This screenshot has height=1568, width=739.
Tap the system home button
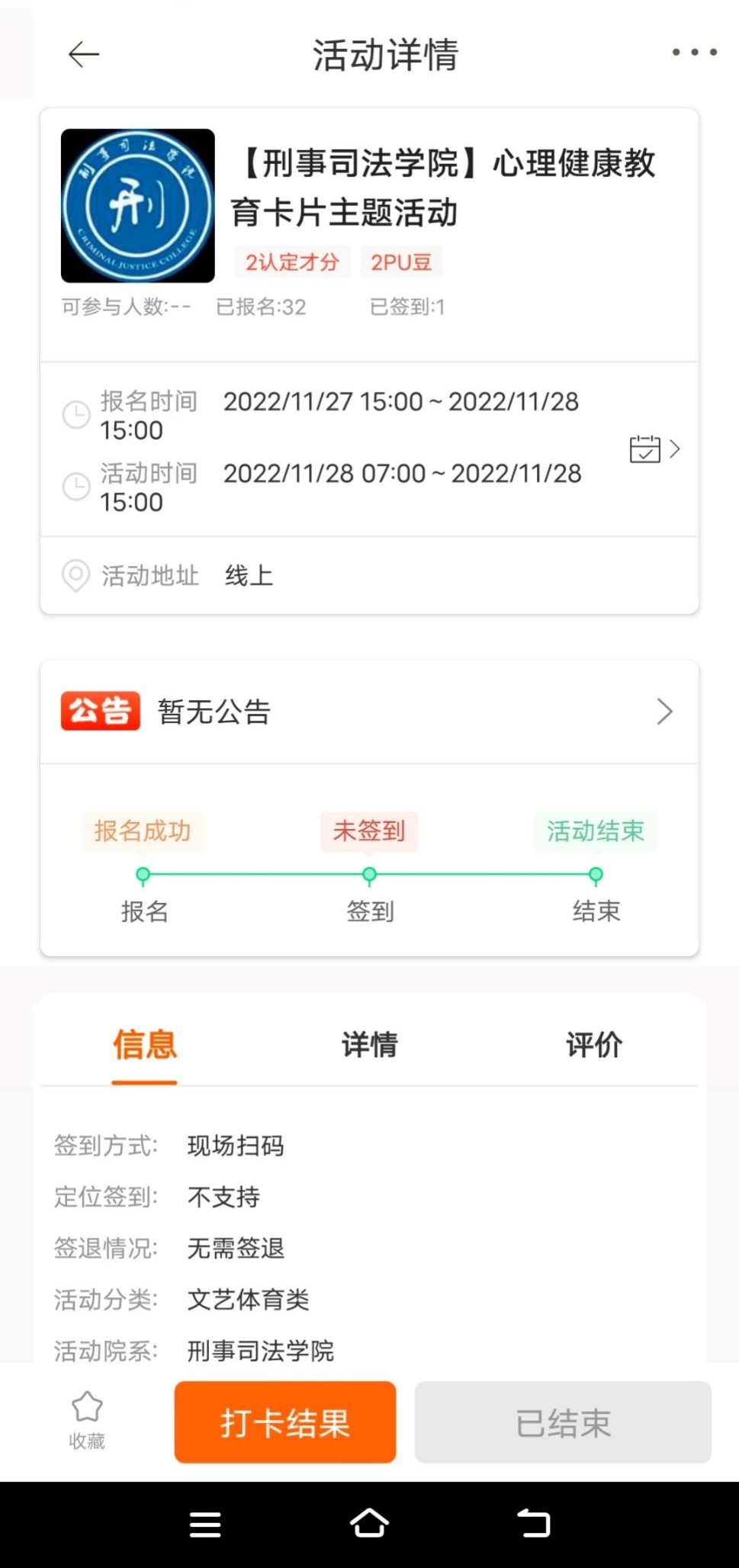pyautogui.click(x=370, y=1523)
